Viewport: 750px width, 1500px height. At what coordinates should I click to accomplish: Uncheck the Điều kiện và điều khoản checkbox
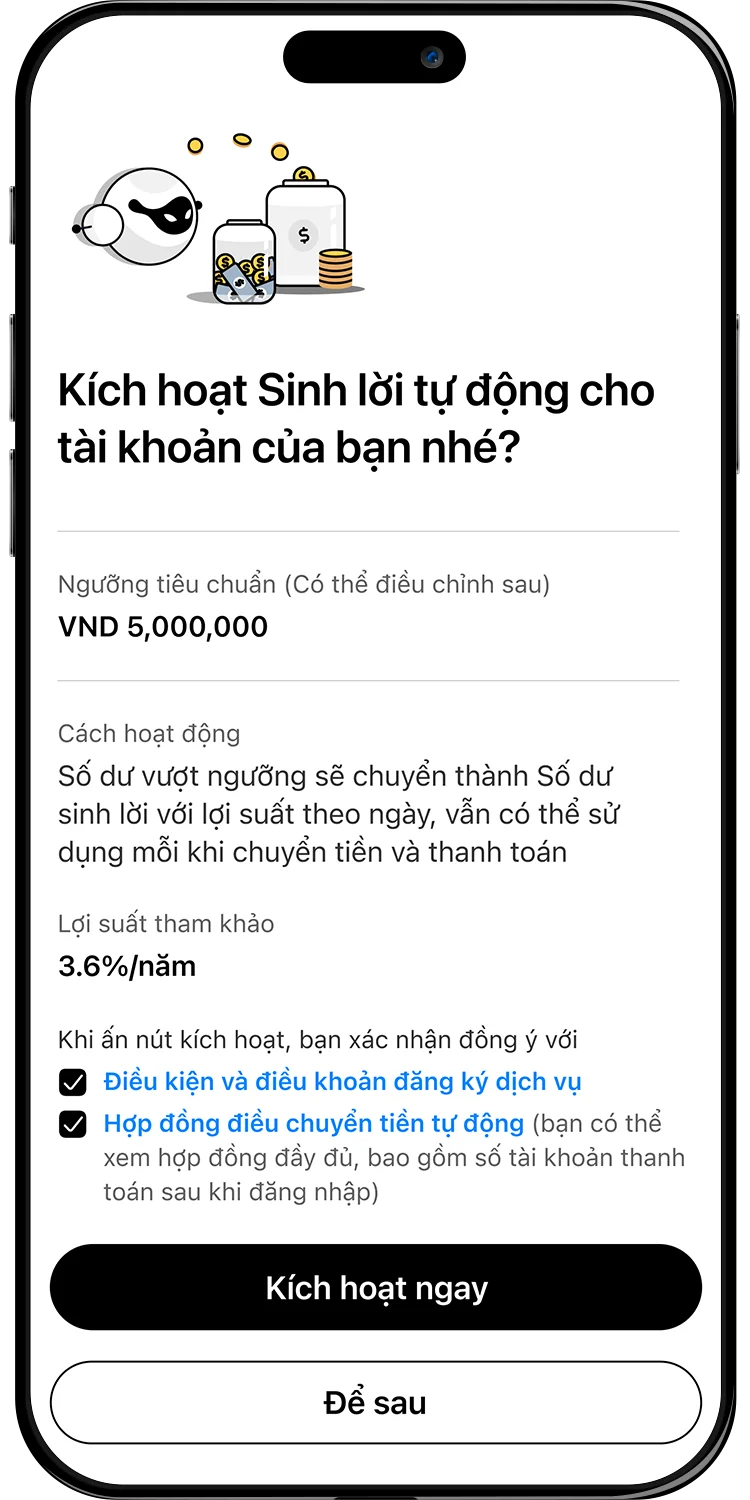point(73,1082)
